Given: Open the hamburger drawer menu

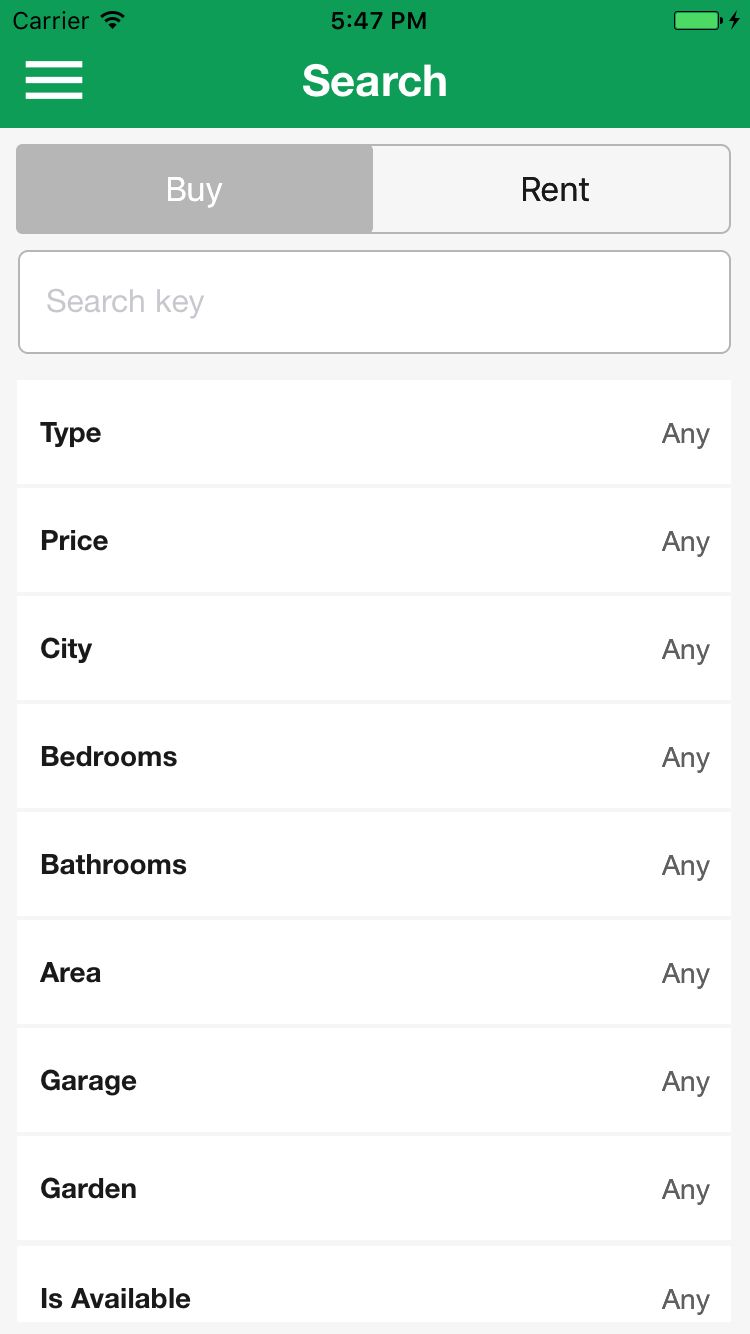Looking at the screenshot, I should pyautogui.click(x=54, y=80).
